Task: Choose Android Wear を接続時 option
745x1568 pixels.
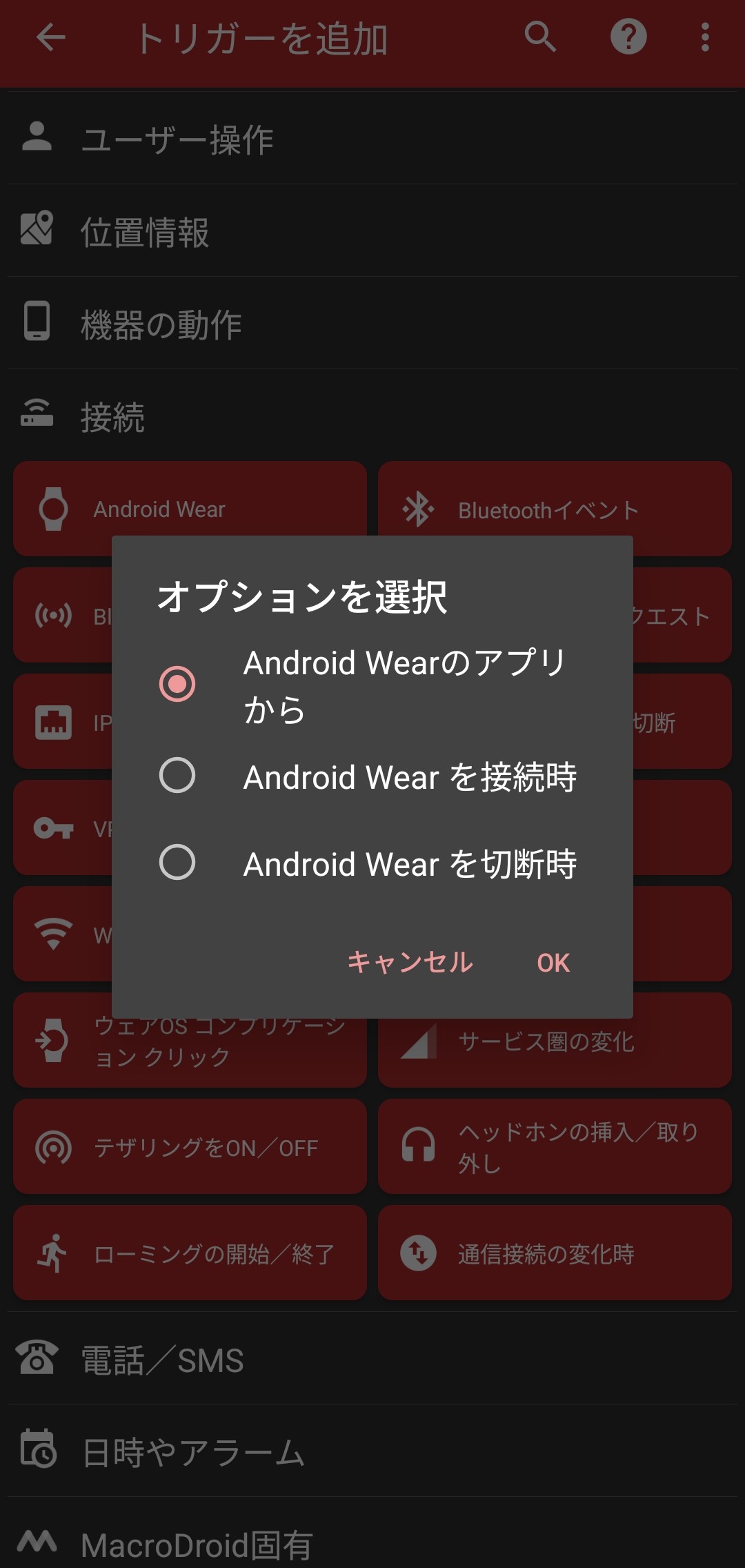Action: pyautogui.click(x=177, y=776)
